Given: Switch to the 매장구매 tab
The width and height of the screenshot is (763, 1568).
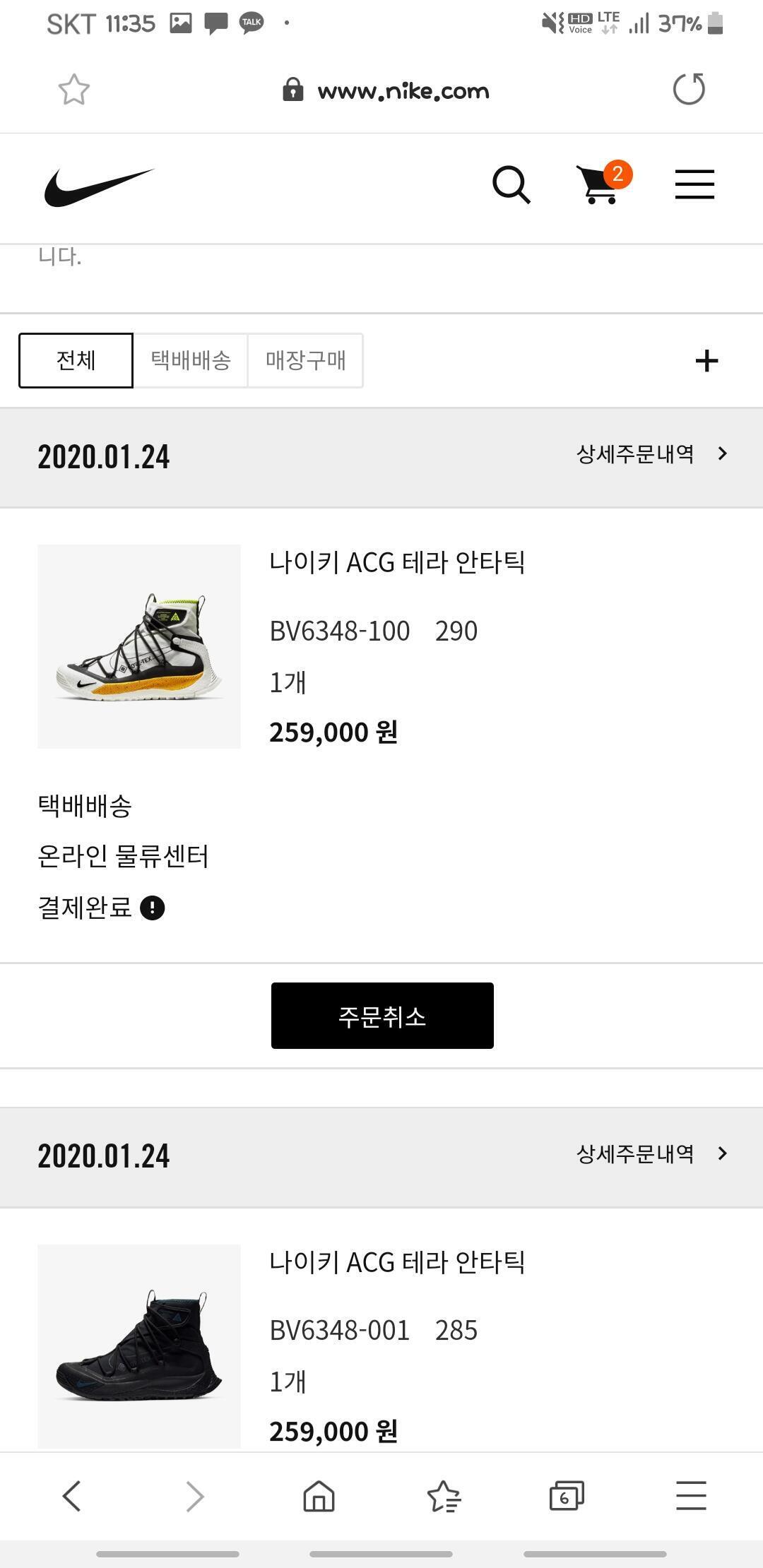Looking at the screenshot, I should pos(306,360).
